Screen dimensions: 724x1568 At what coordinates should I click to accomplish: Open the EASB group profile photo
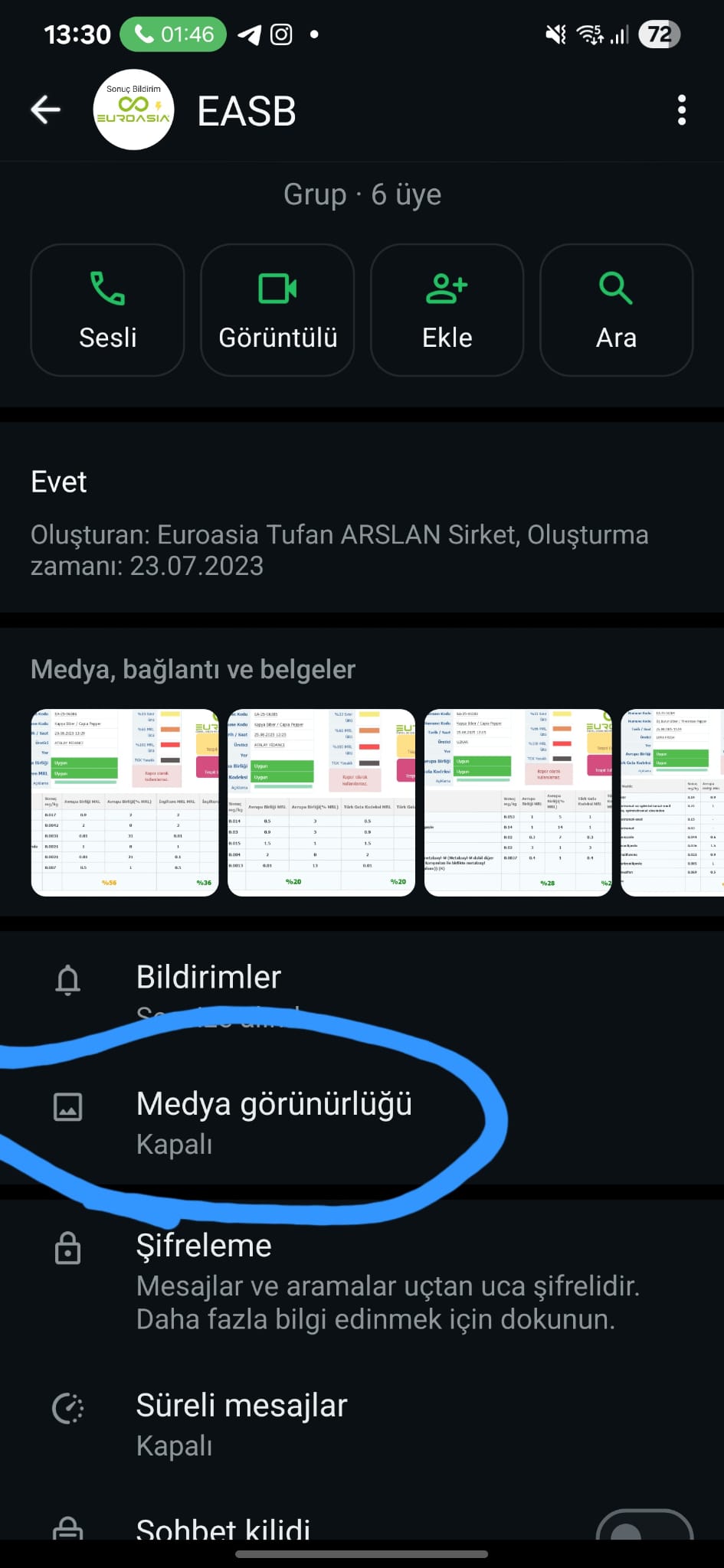pos(133,110)
